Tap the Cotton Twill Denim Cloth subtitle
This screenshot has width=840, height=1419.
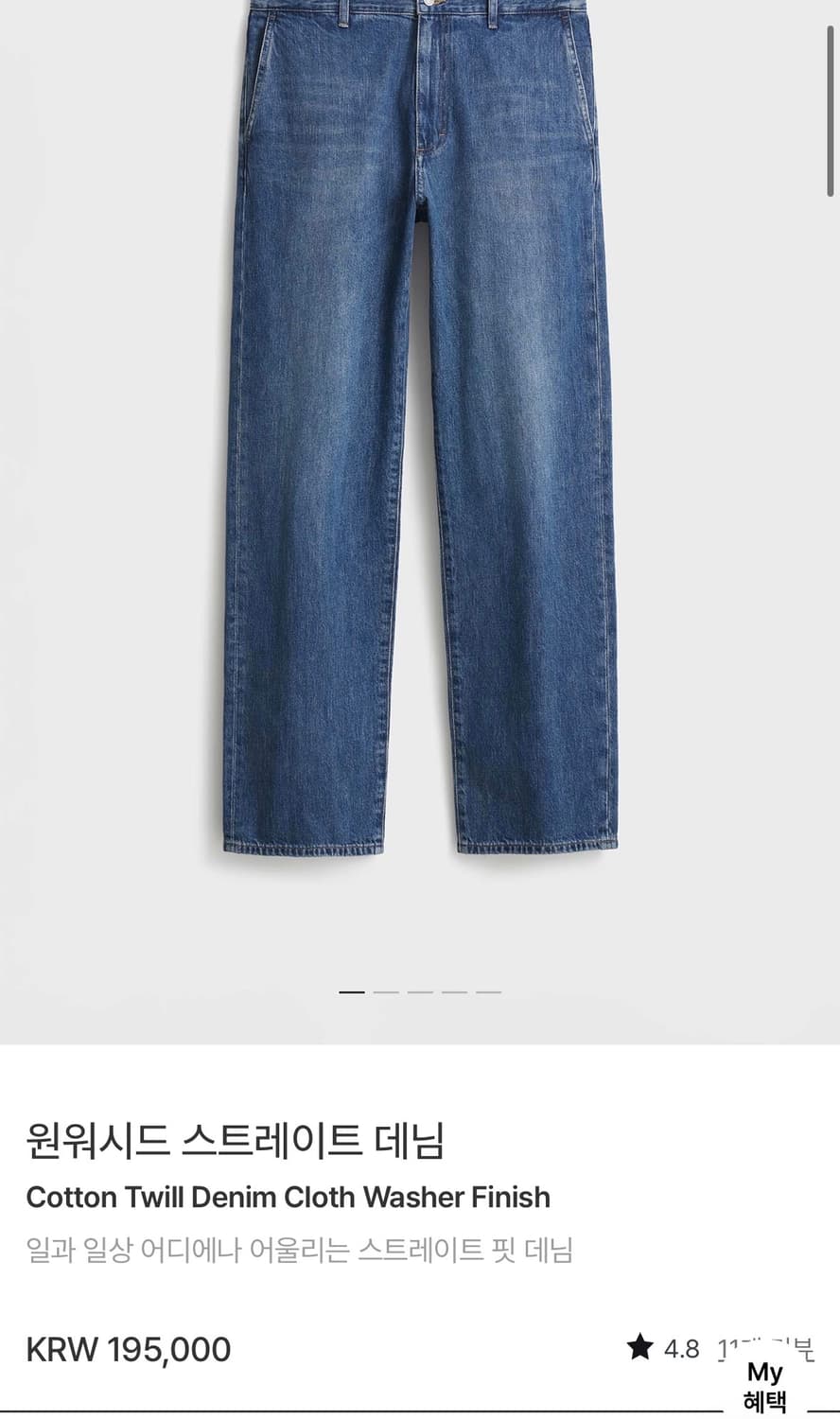click(x=289, y=1197)
